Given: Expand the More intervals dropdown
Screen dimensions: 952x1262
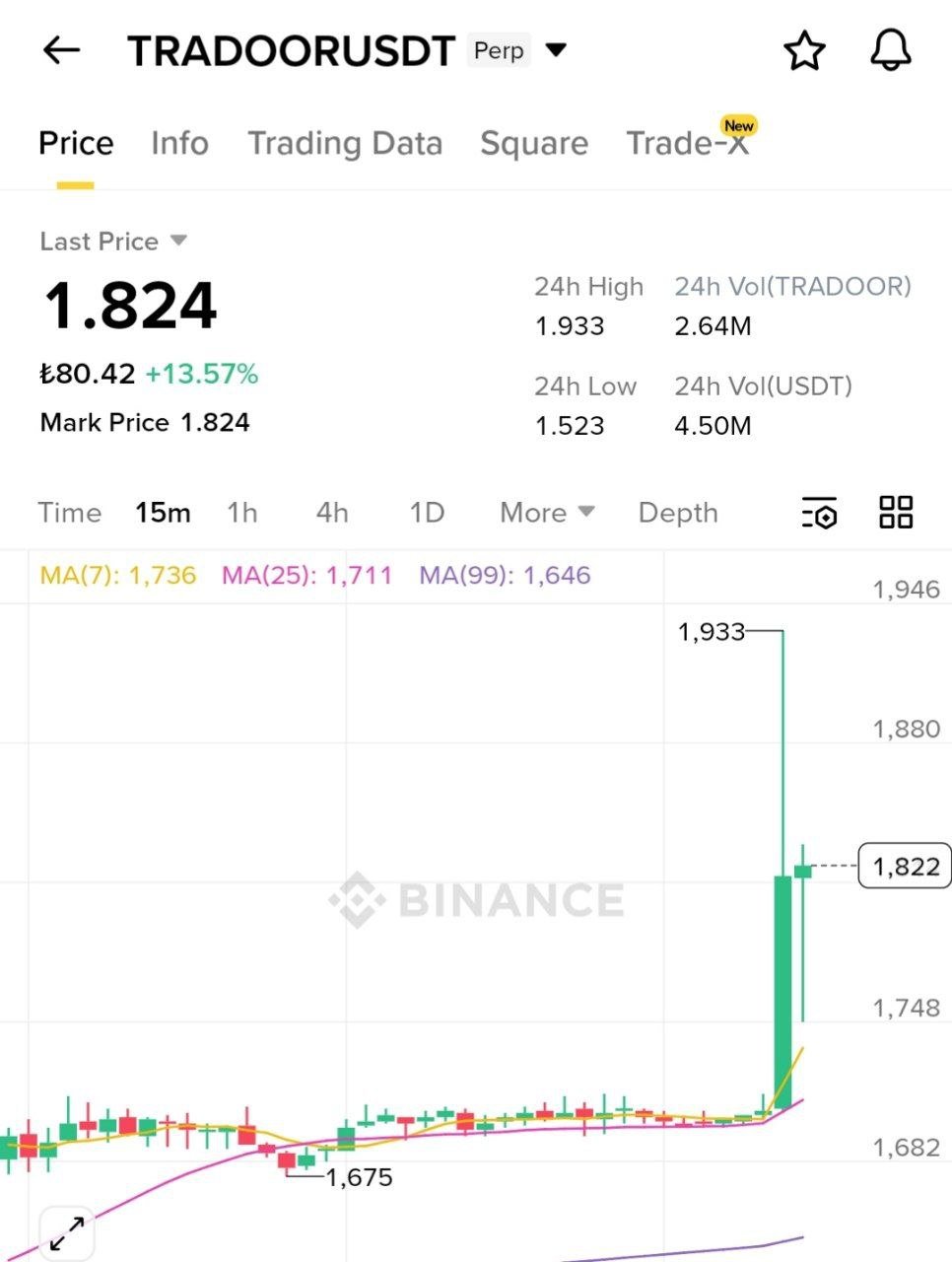Looking at the screenshot, I should tap(547, 513).
